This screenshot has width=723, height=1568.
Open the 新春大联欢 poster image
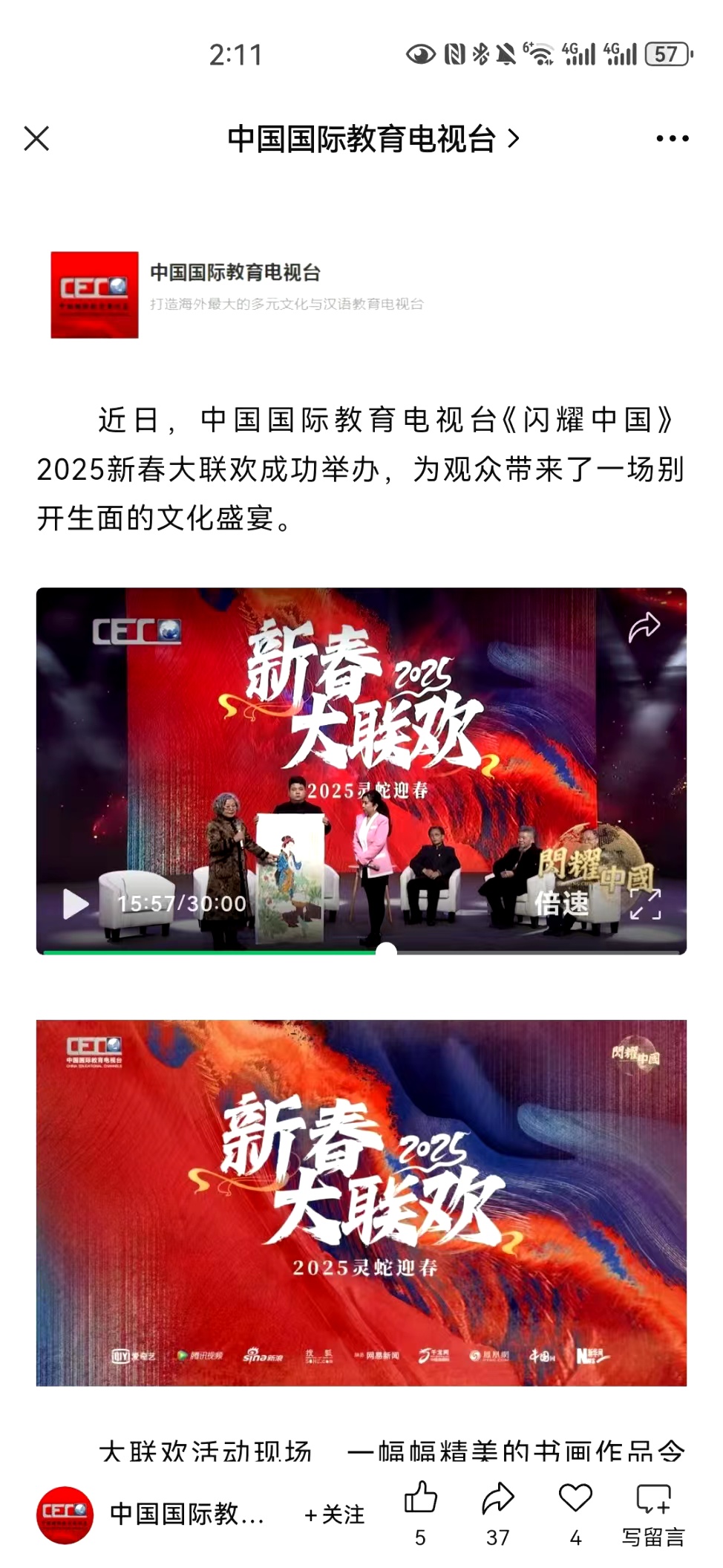click(361, 1202)
